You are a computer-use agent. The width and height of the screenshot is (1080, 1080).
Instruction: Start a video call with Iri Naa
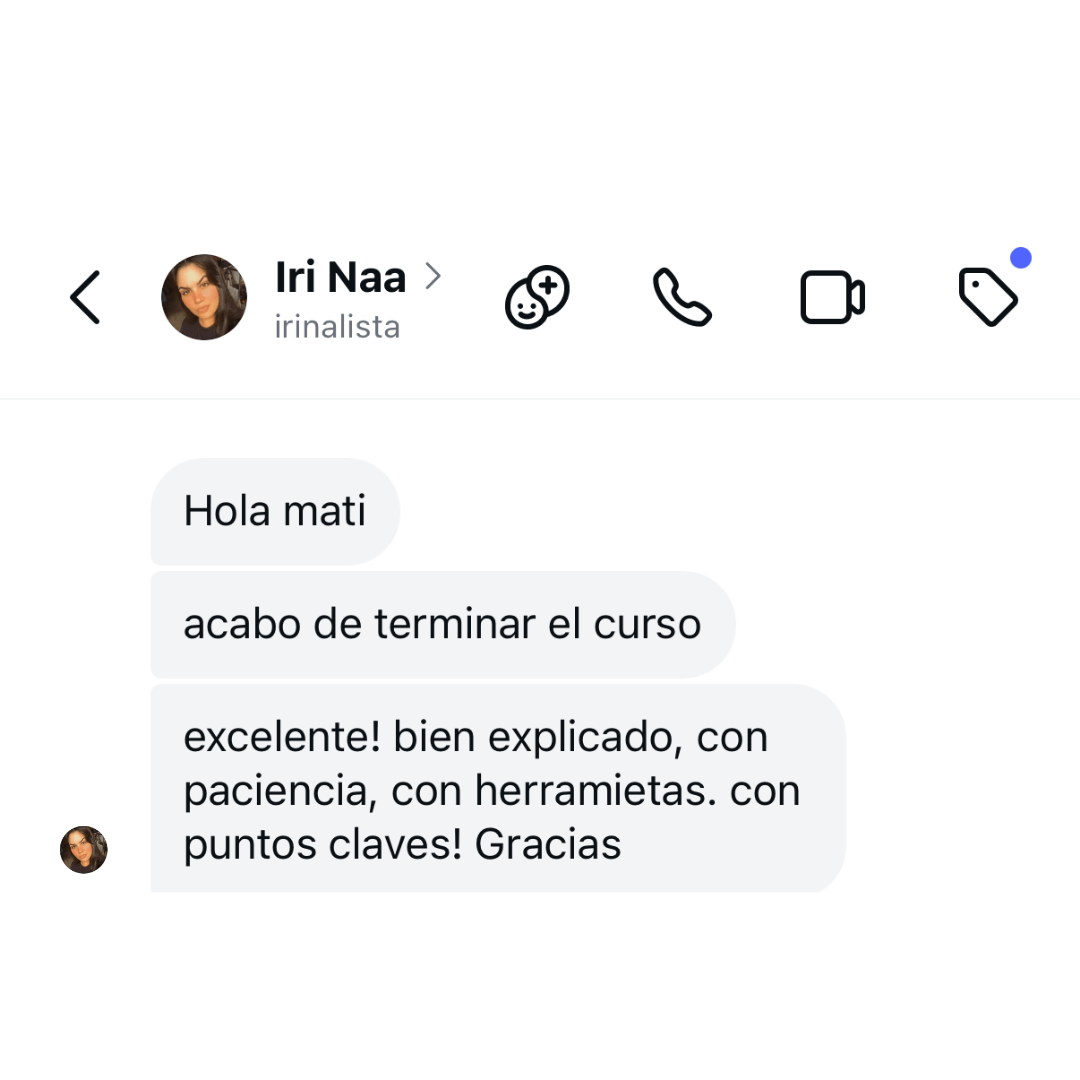[x=832, y=297]
